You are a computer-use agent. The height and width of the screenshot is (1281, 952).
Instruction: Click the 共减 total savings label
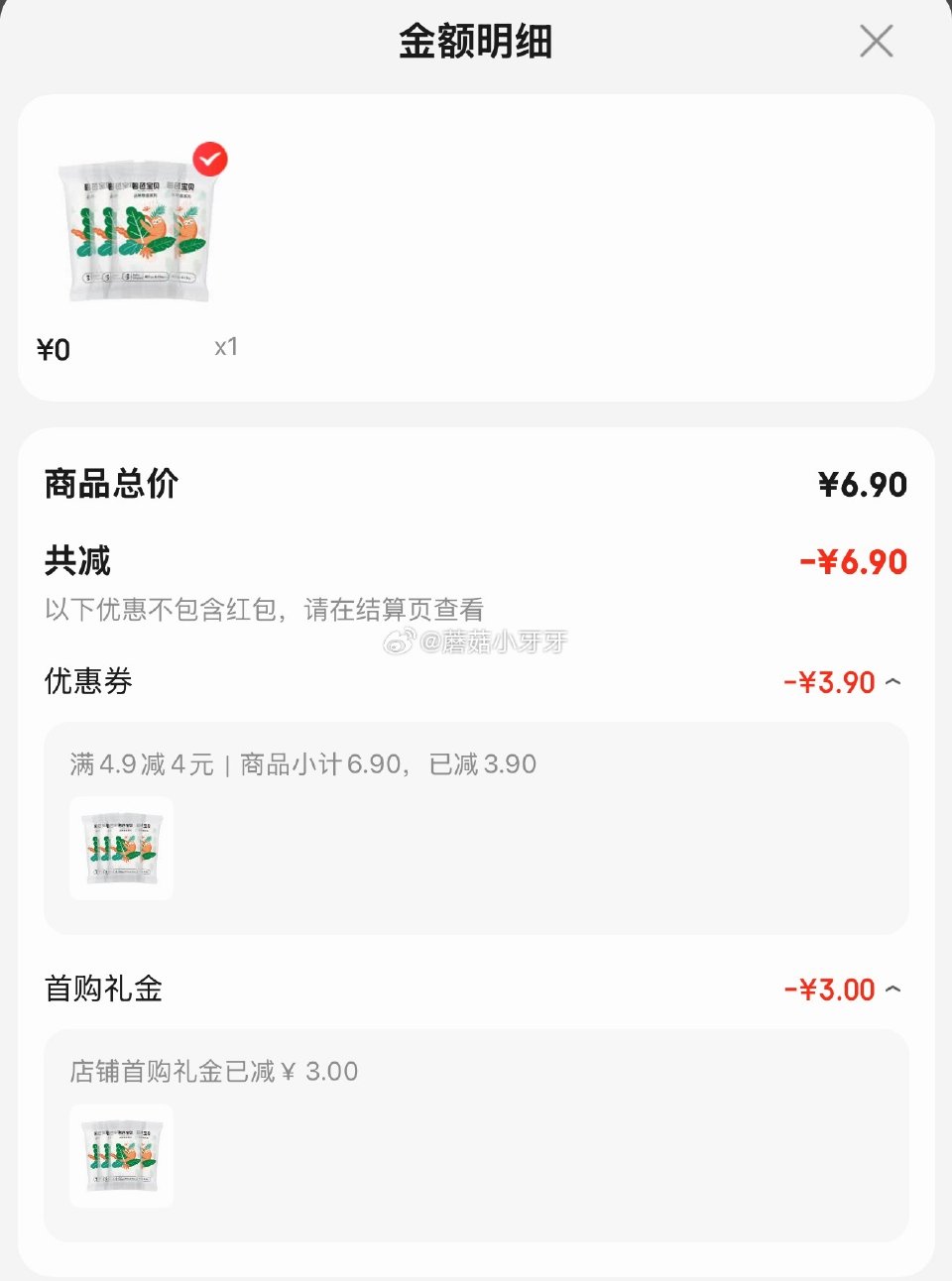pos(76,561)
